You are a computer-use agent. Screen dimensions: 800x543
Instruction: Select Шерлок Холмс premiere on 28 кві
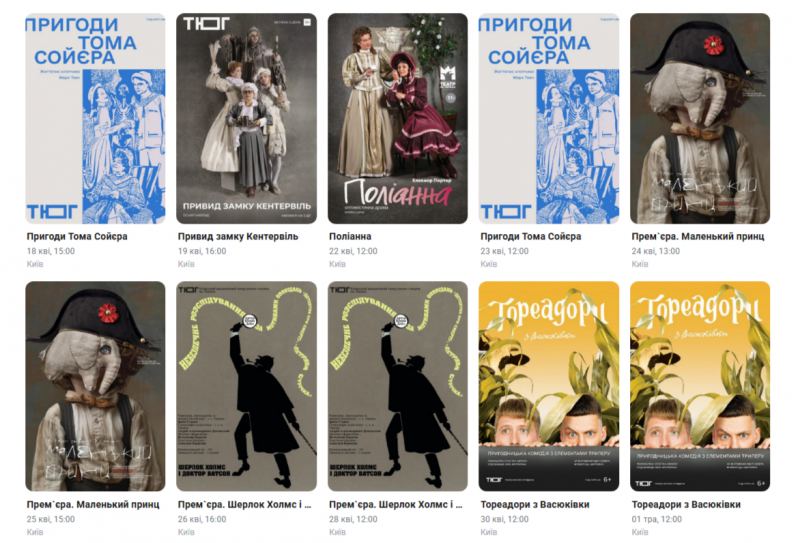(397, 385)
